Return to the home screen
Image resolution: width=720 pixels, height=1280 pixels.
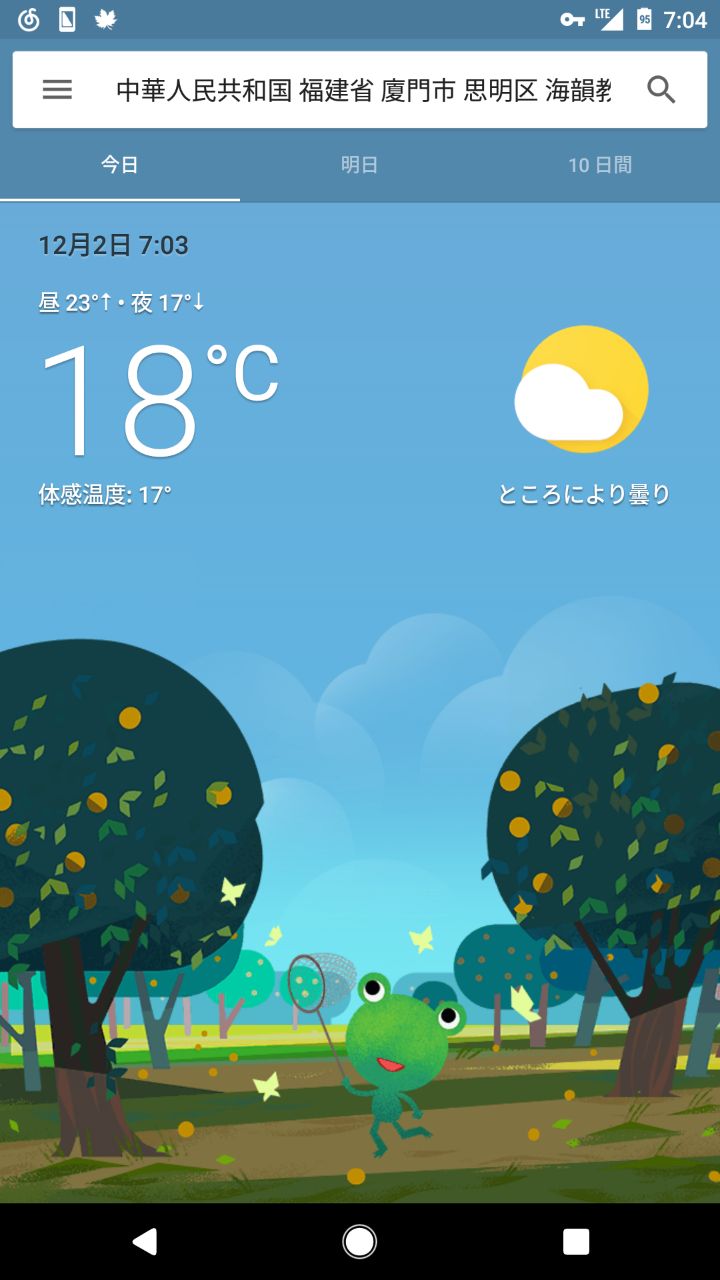click(359, 1241)
